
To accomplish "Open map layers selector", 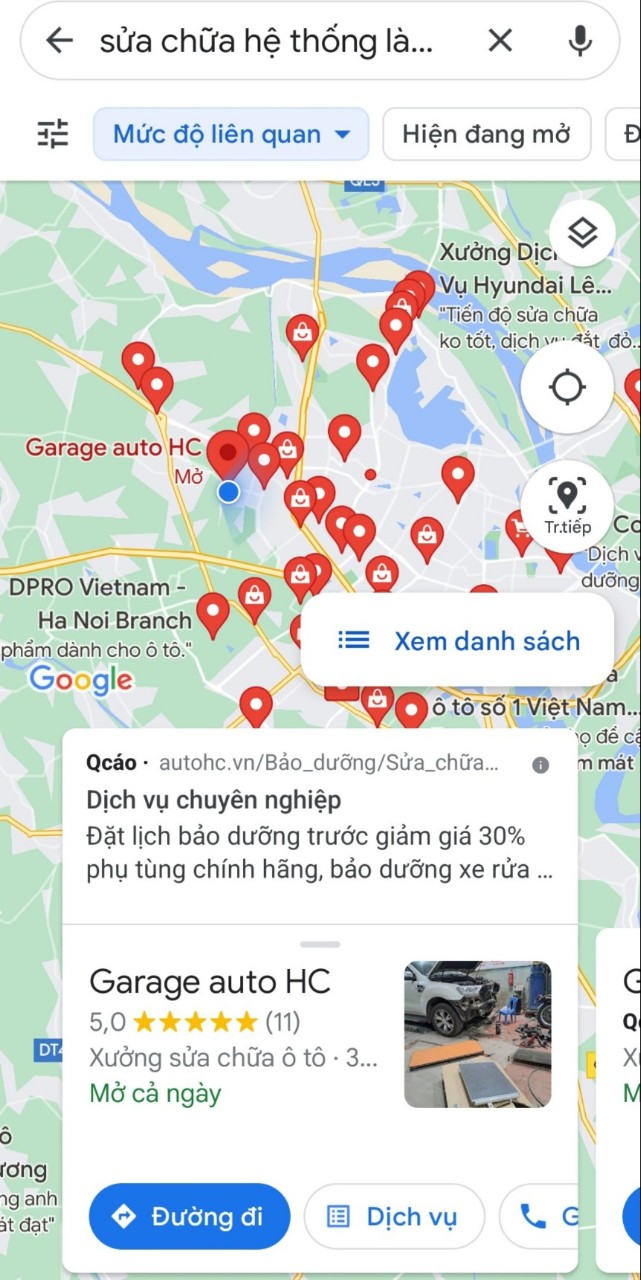I will [582, 233].
